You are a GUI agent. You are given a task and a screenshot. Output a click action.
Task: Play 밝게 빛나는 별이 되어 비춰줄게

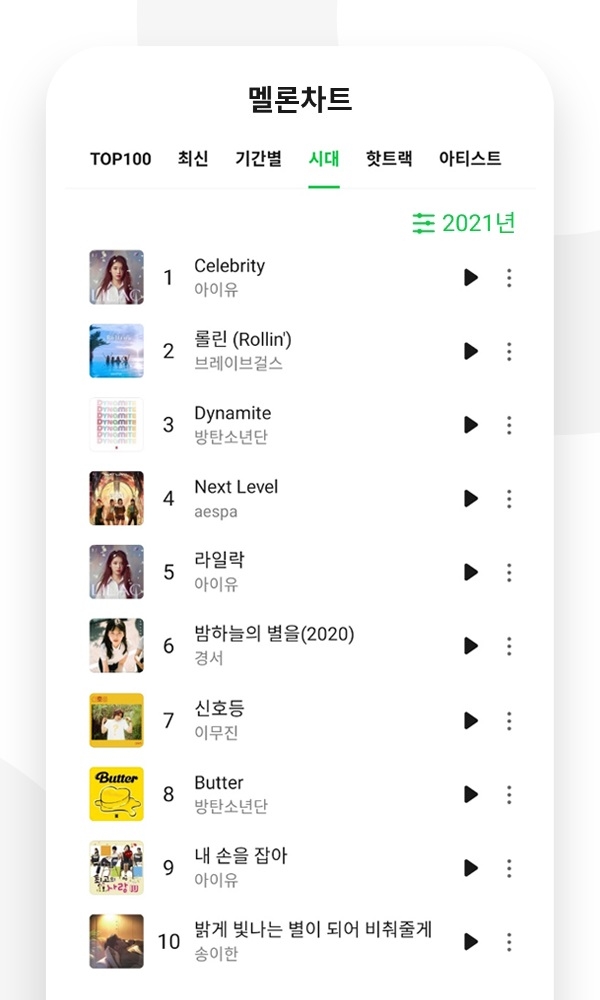tap(471, 942)
